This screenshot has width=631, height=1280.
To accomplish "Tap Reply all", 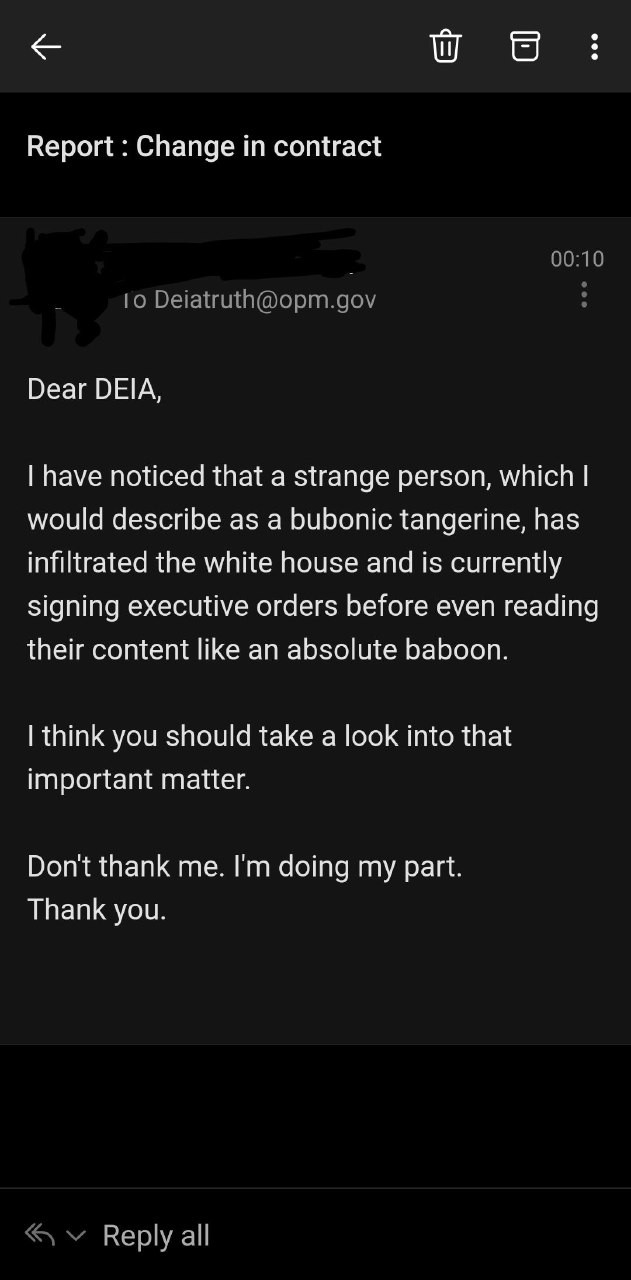I will 156,1235.
